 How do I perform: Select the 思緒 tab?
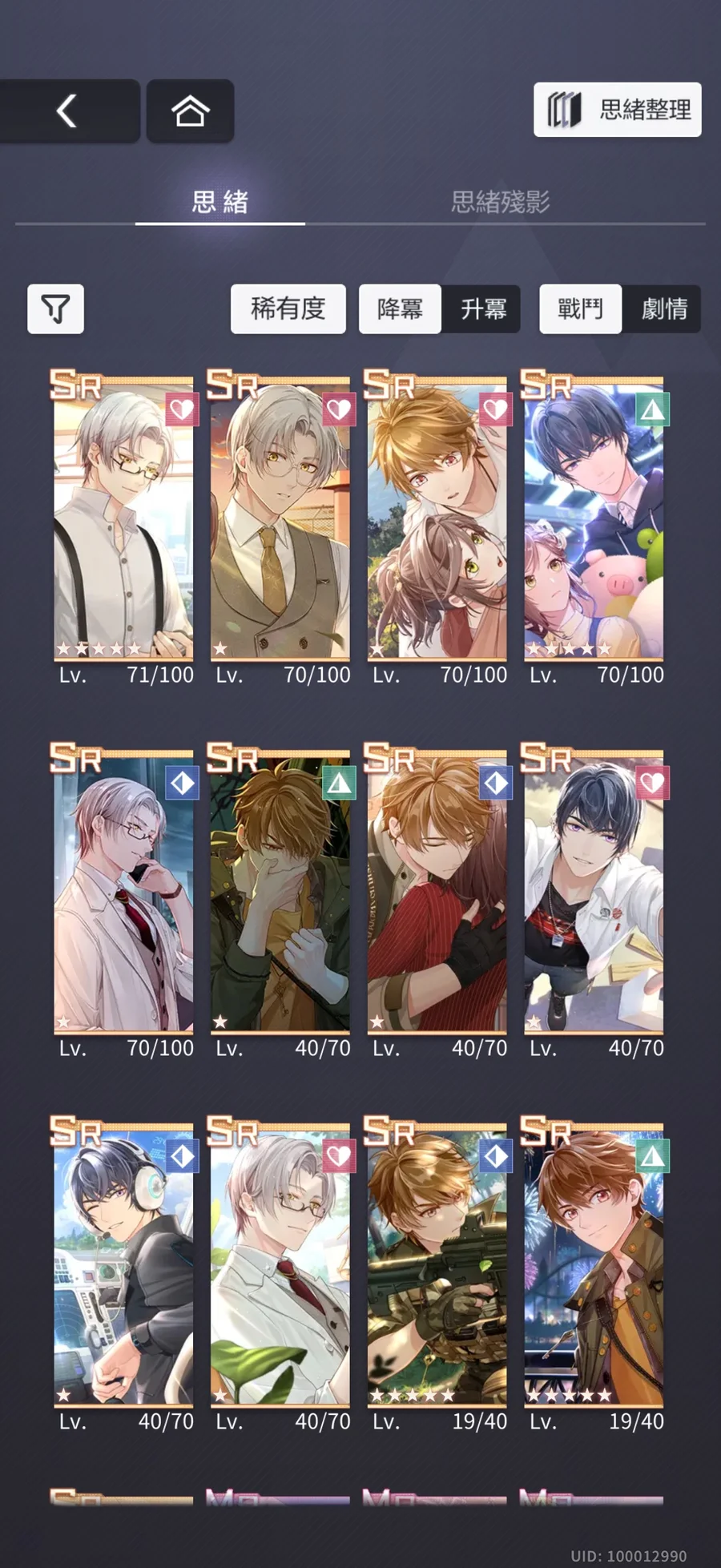(220, 202)
